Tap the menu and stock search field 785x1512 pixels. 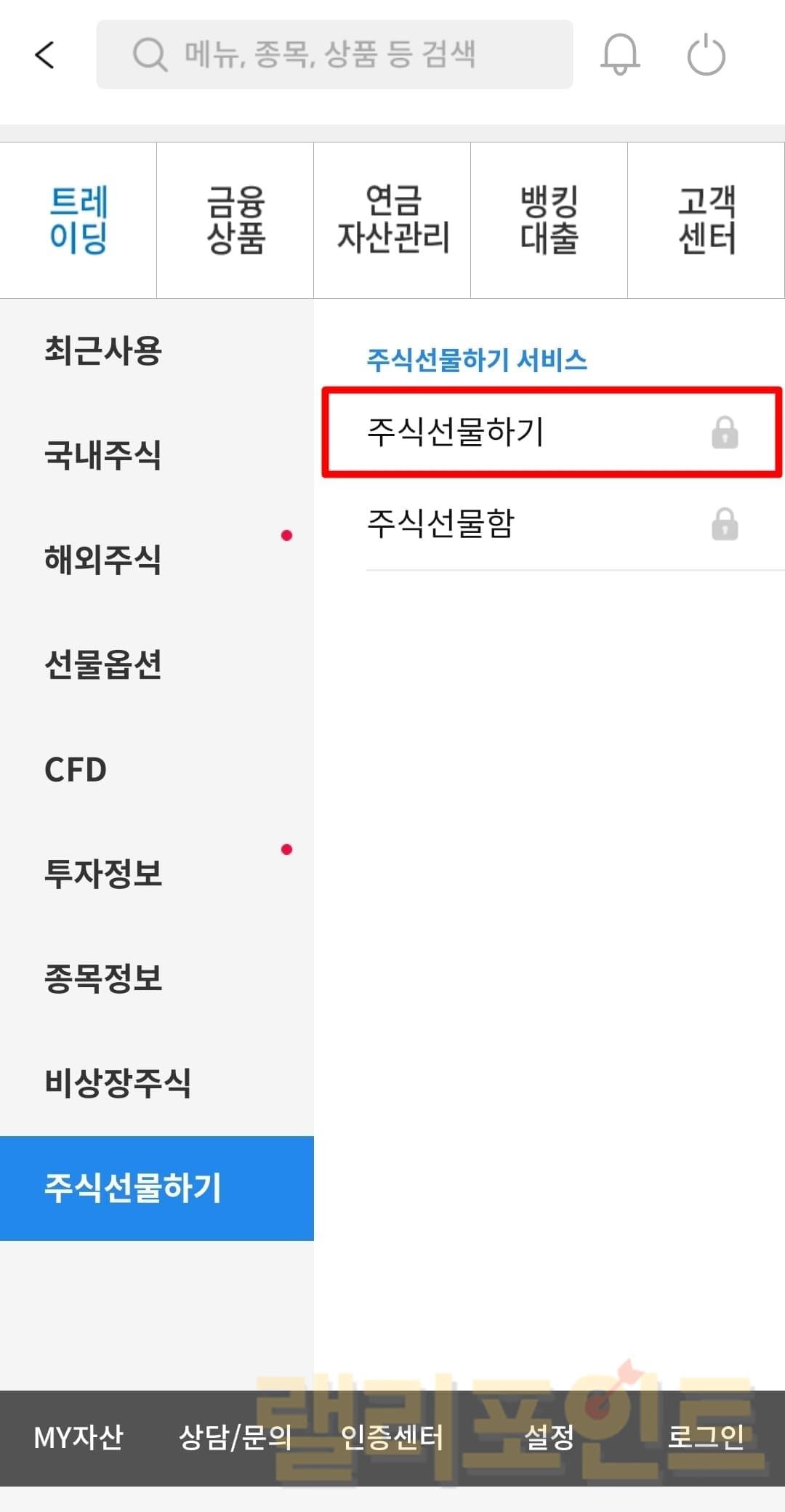334,55
